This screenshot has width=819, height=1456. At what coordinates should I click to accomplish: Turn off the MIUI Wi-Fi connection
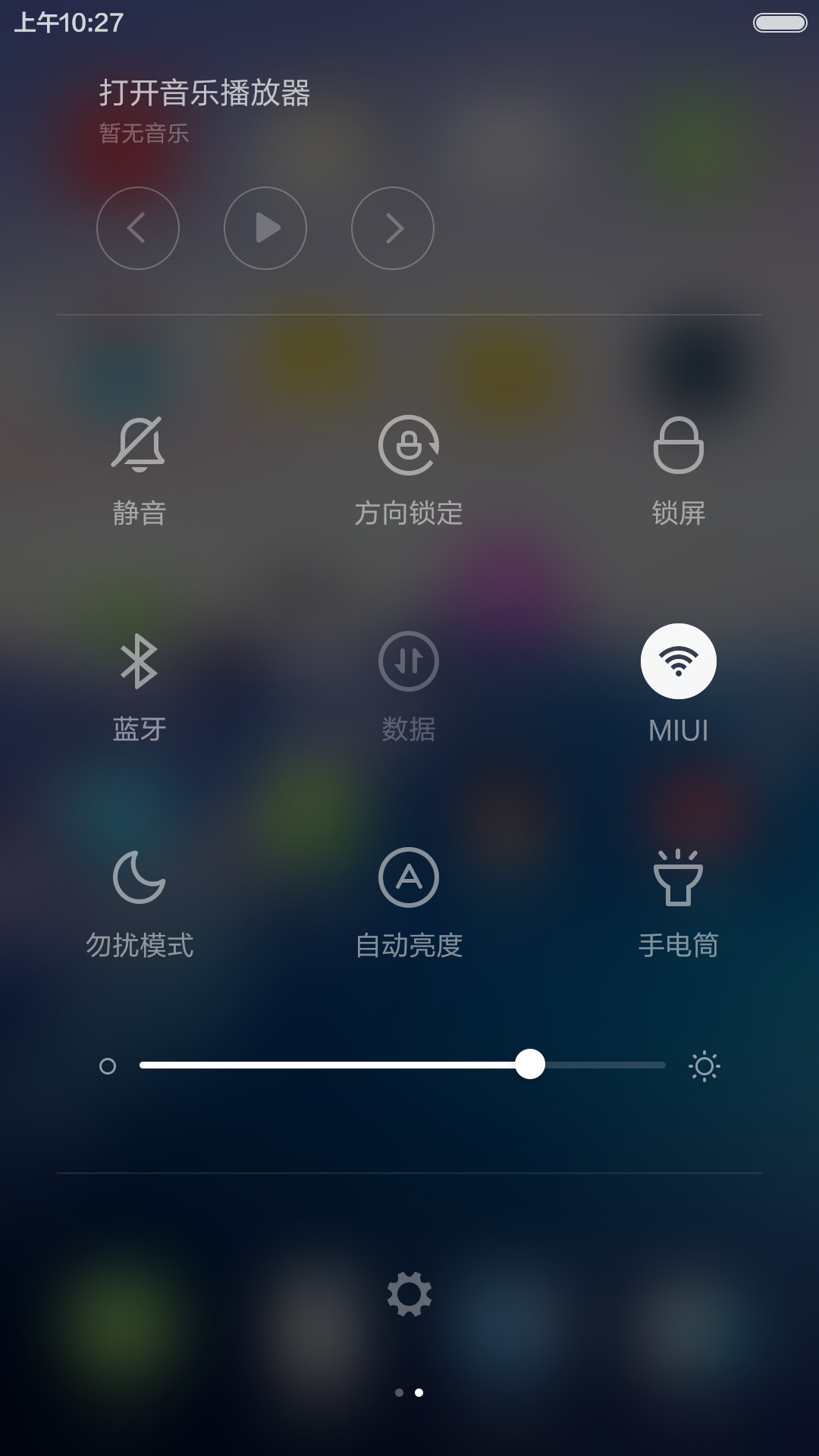click(679, 661)
